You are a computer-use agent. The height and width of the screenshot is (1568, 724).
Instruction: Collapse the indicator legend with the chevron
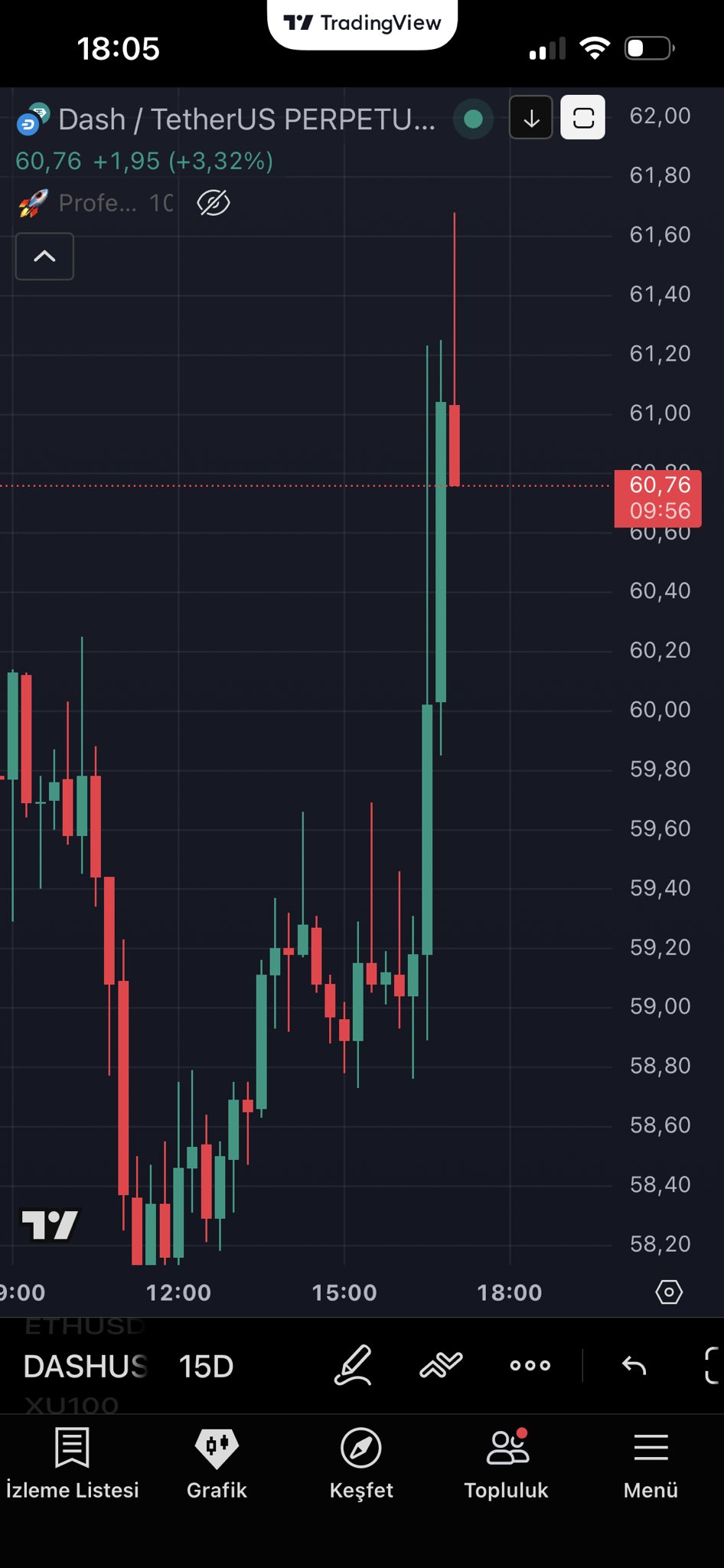pos(44,256)
